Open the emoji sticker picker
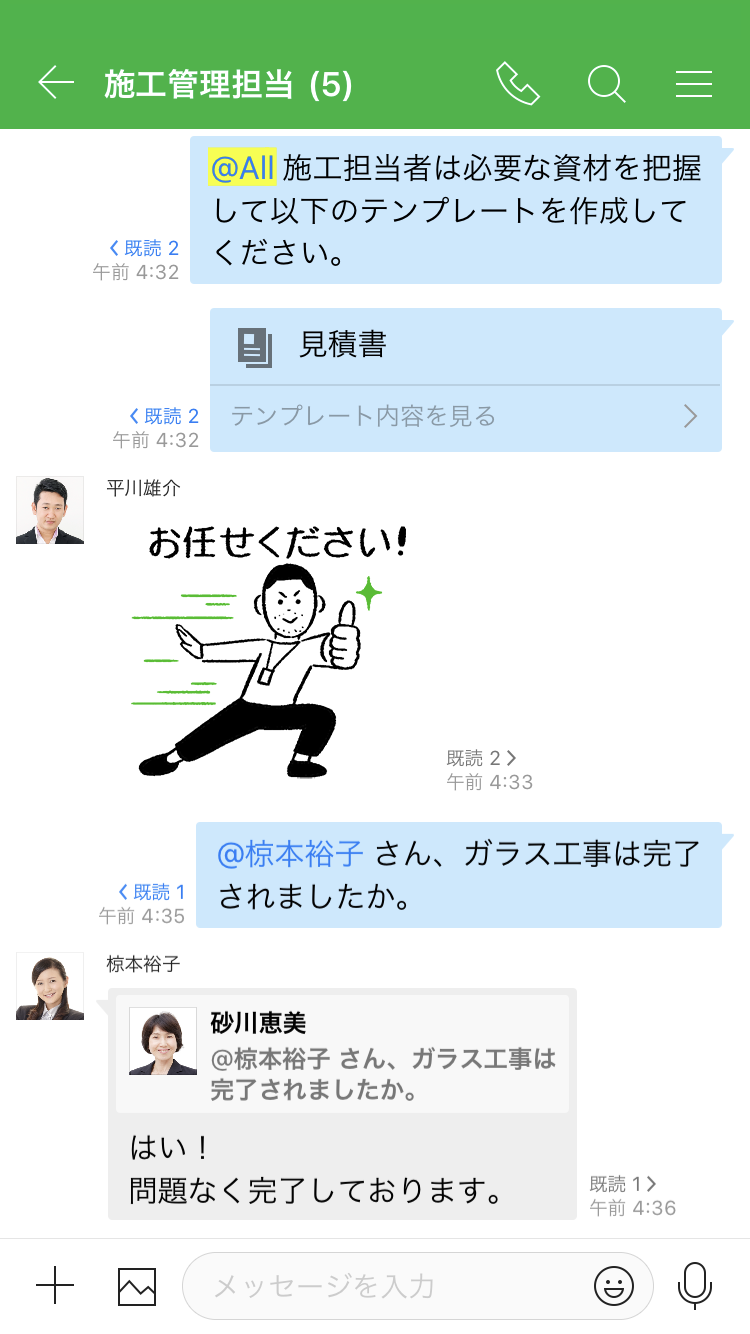 (x=613, y=1286)
